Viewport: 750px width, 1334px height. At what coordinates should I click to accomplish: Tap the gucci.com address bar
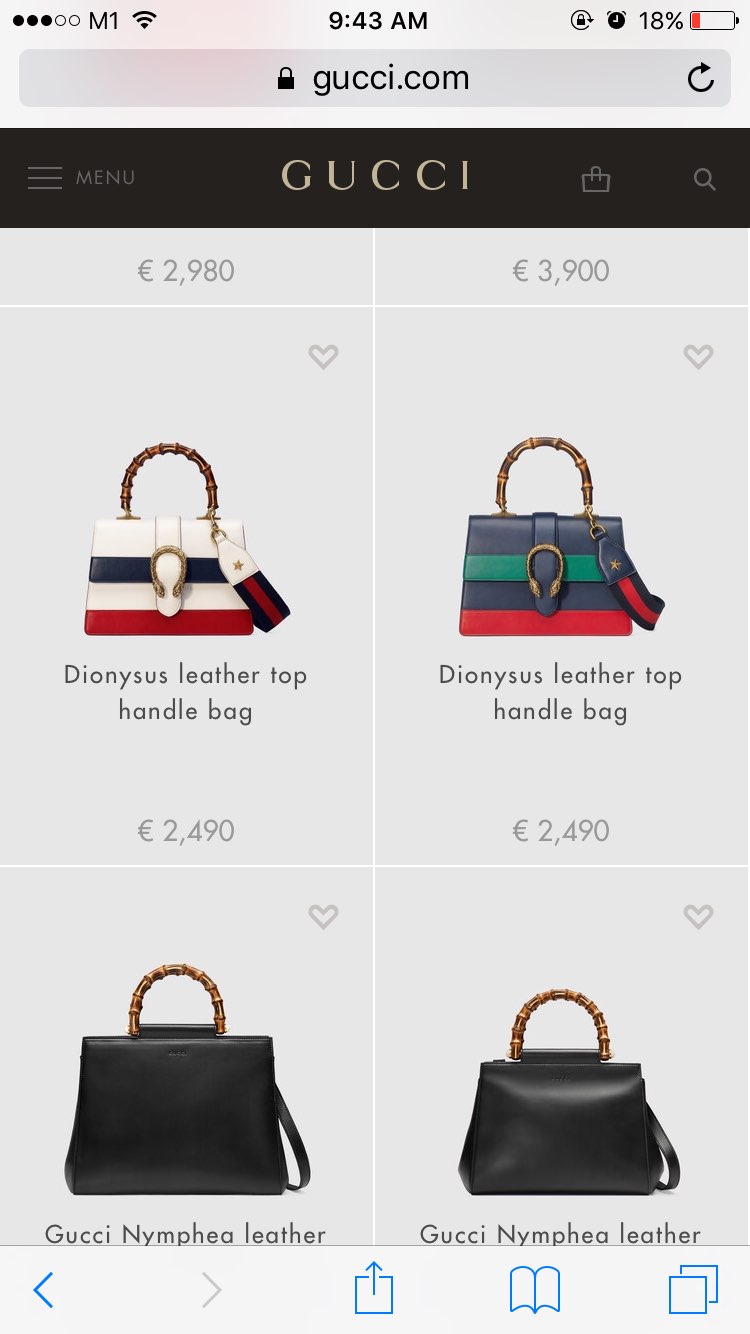coord(375,78)
